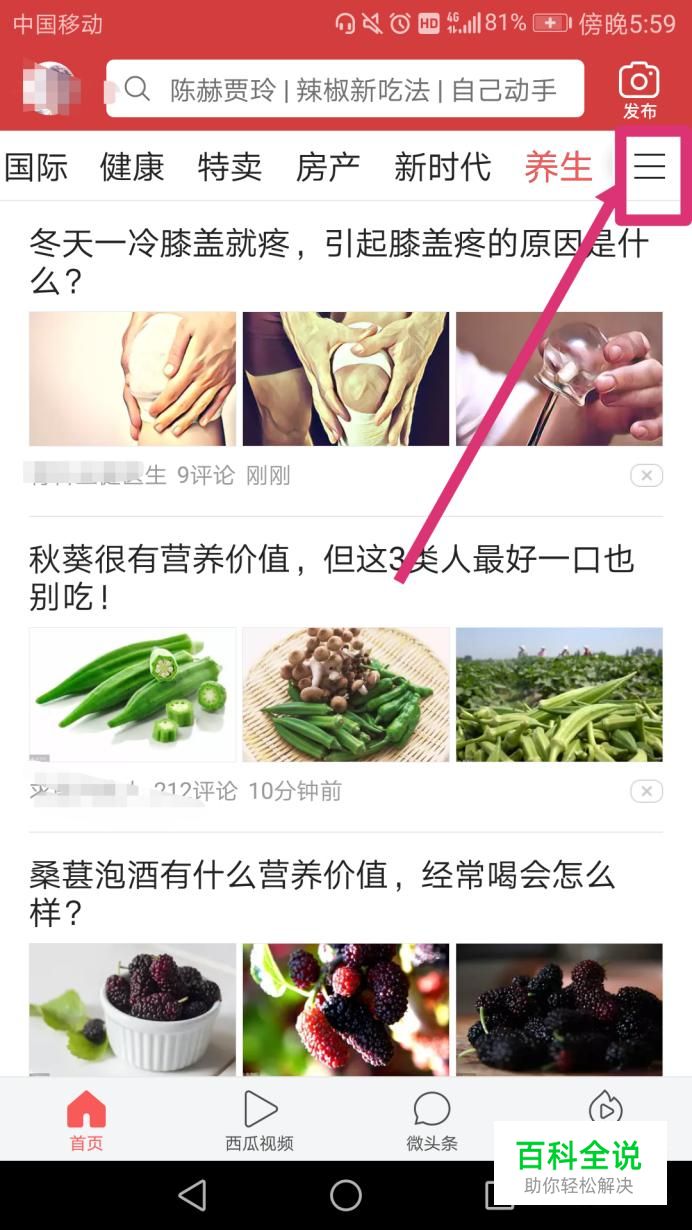Select the 养生 channel tab

pos(558,167)
